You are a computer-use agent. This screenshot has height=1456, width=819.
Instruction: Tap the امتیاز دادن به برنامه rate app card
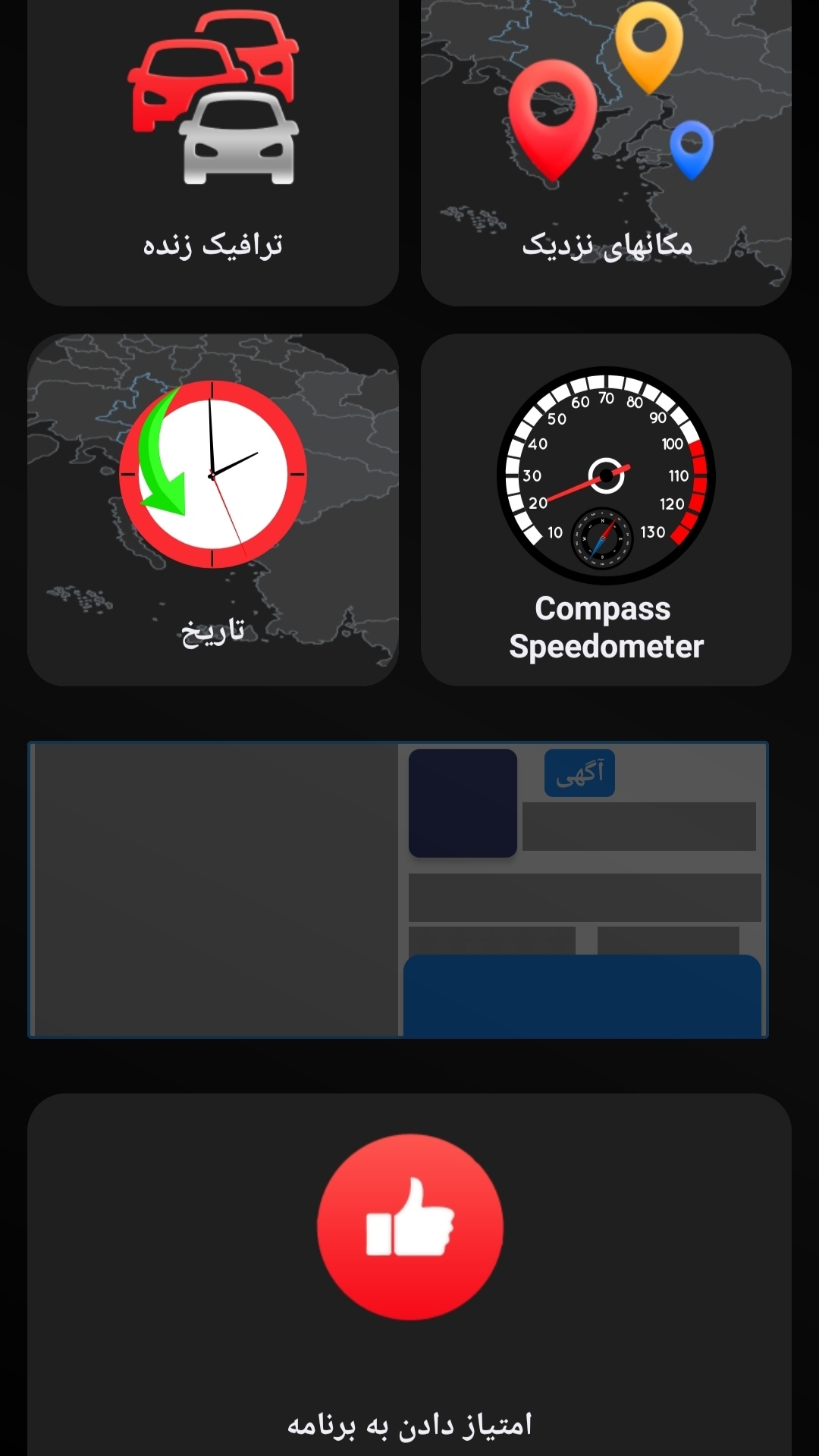(409, 1274)
